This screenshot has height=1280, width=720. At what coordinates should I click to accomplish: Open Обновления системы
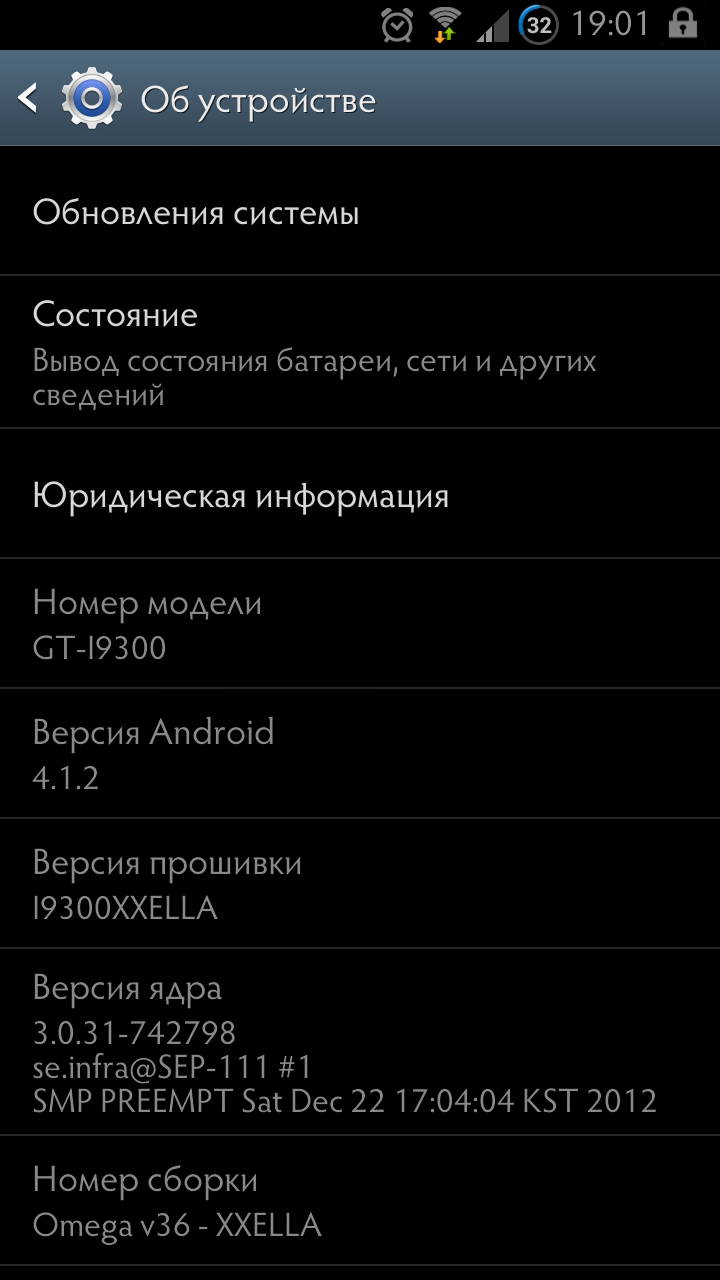(360, 212)
